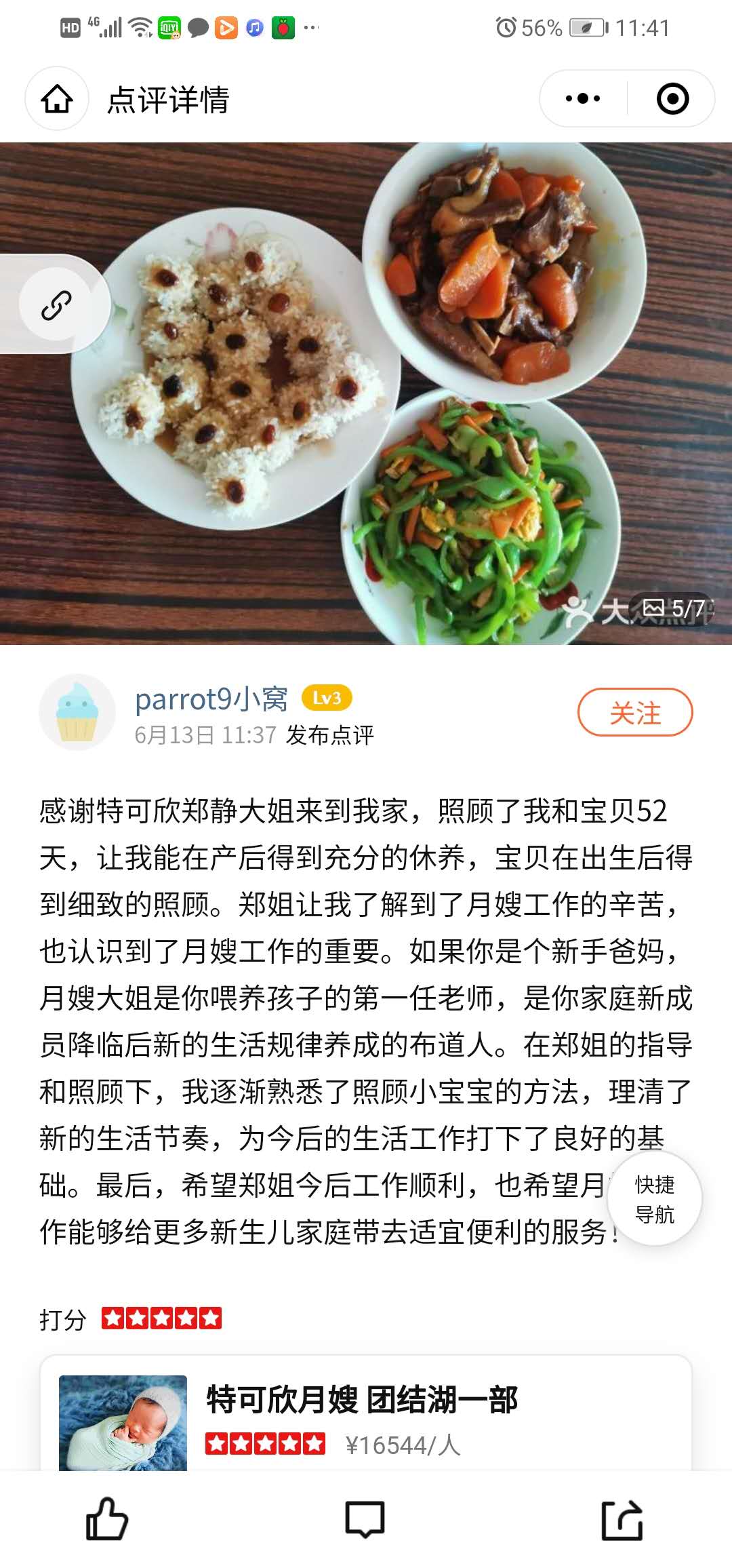Like this review

coord(107,1519)
